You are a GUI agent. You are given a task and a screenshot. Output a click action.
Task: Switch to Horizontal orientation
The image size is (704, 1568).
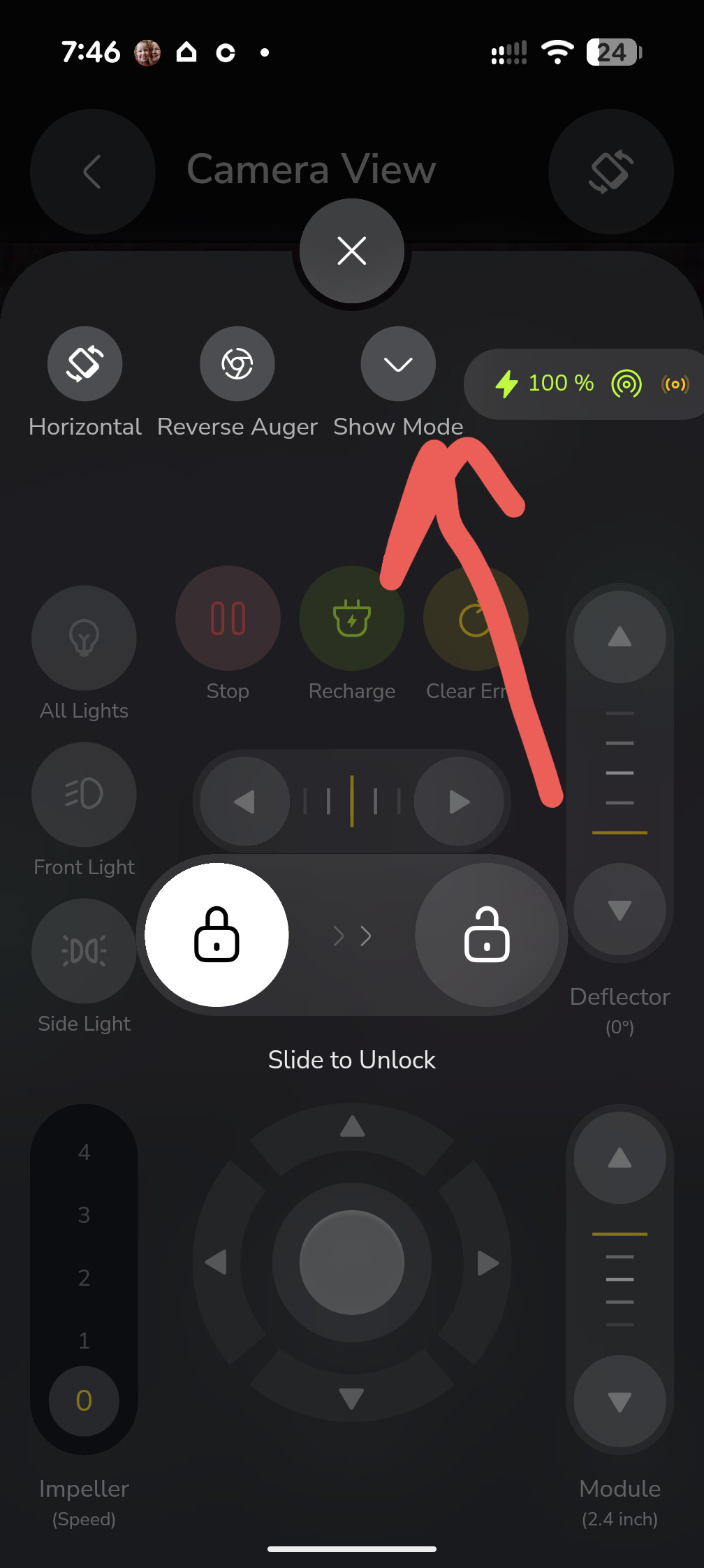(x=85, y=364)
